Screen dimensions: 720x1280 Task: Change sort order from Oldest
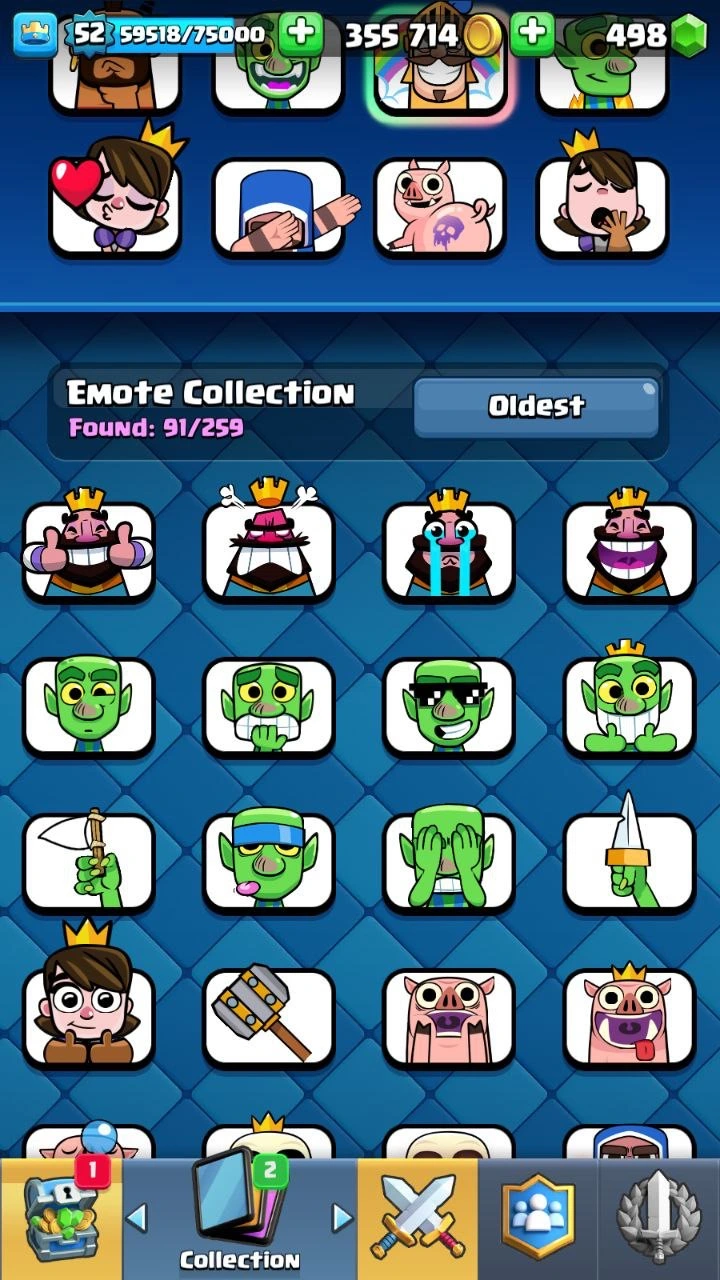point(536,406)
